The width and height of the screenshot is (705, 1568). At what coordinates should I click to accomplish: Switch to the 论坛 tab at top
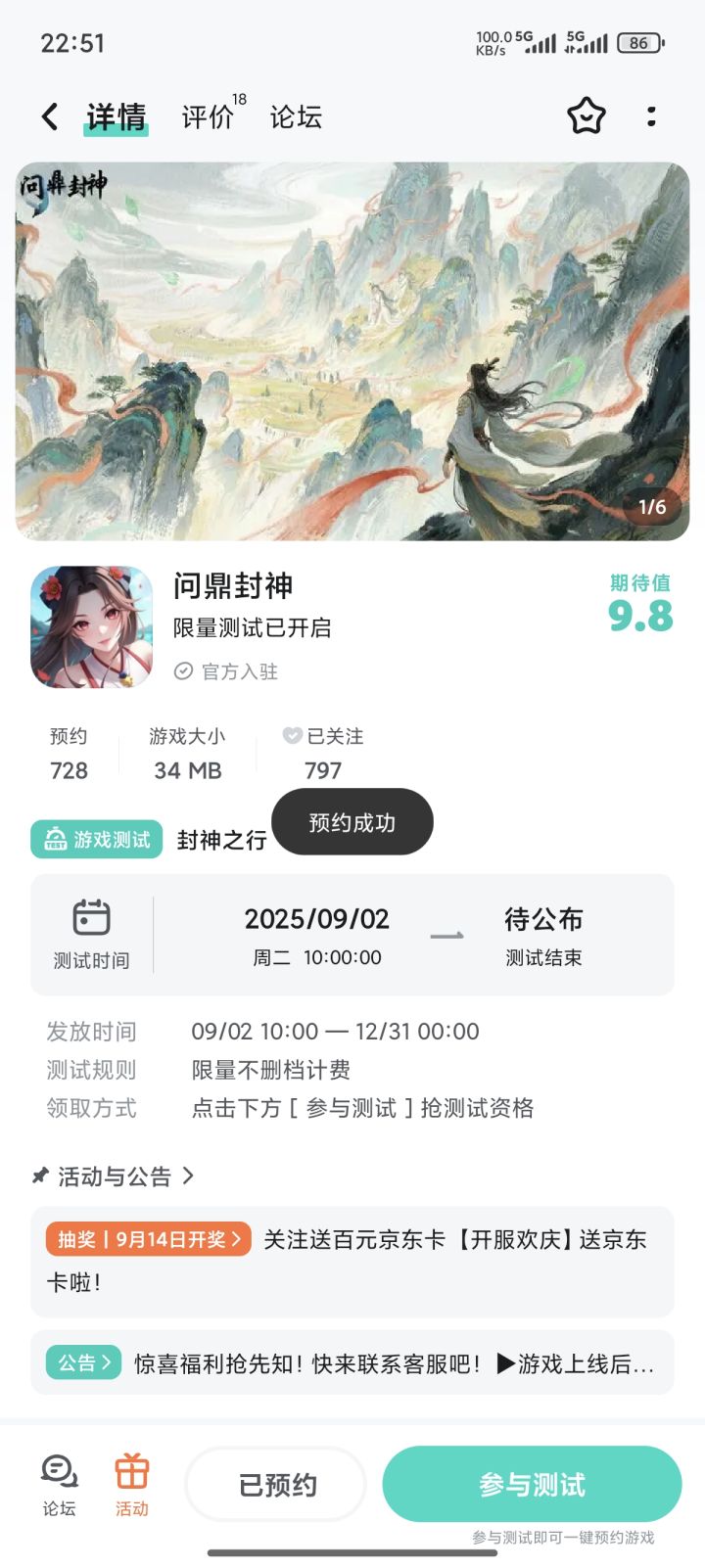click(x=296, y=116)
